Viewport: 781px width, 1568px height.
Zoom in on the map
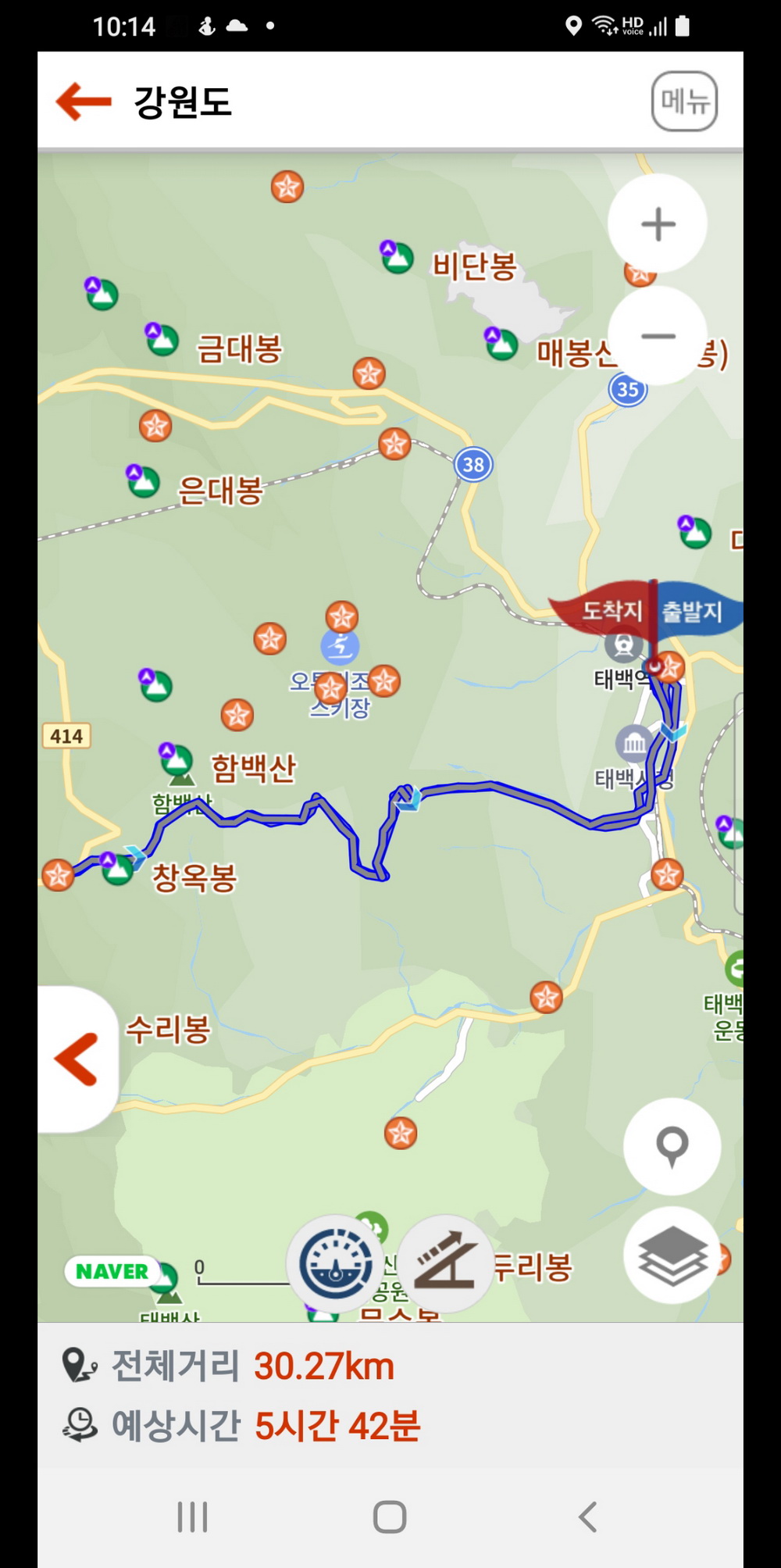click(658, 224)
